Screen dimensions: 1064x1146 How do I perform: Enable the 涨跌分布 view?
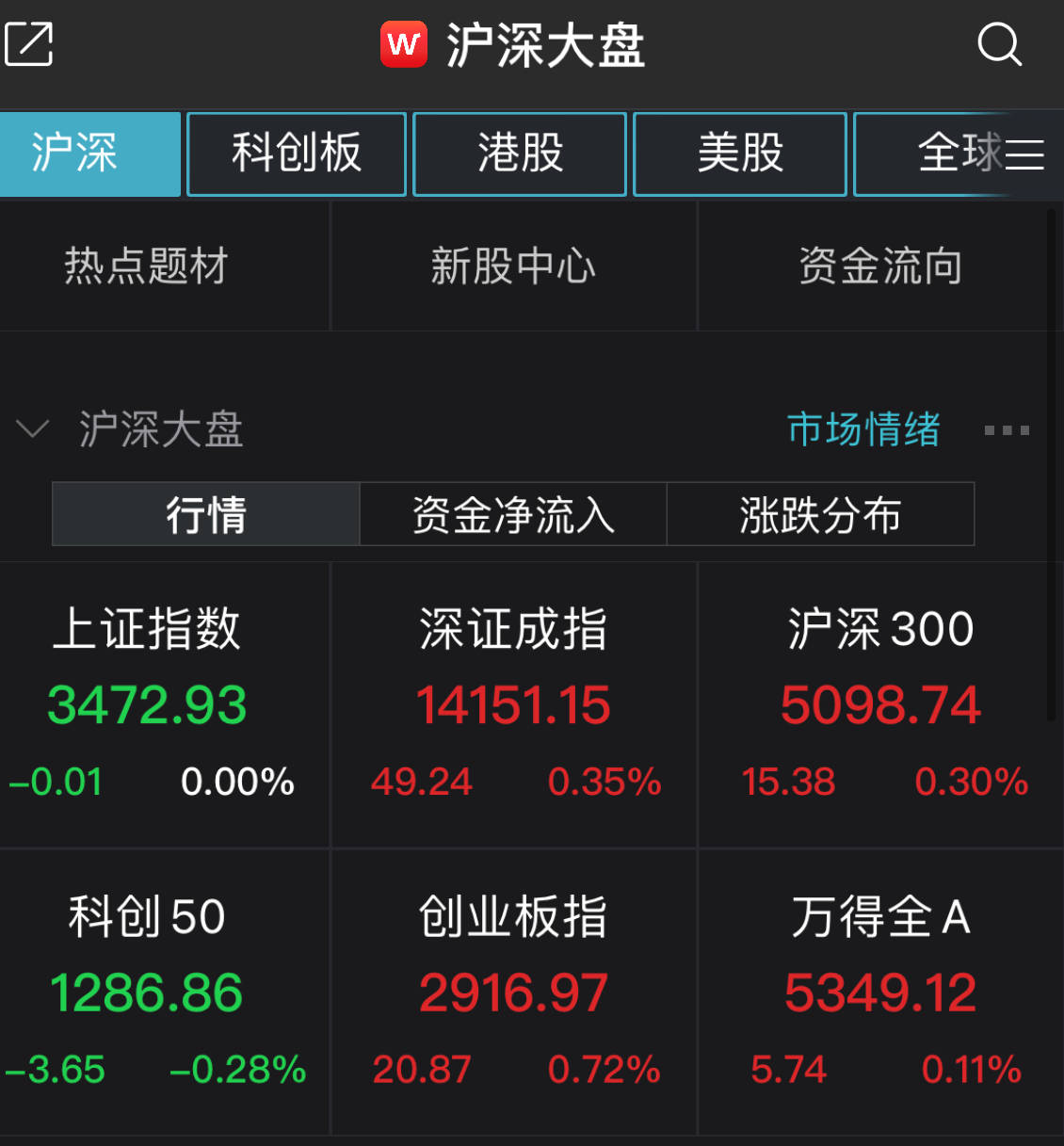[820, 514]
